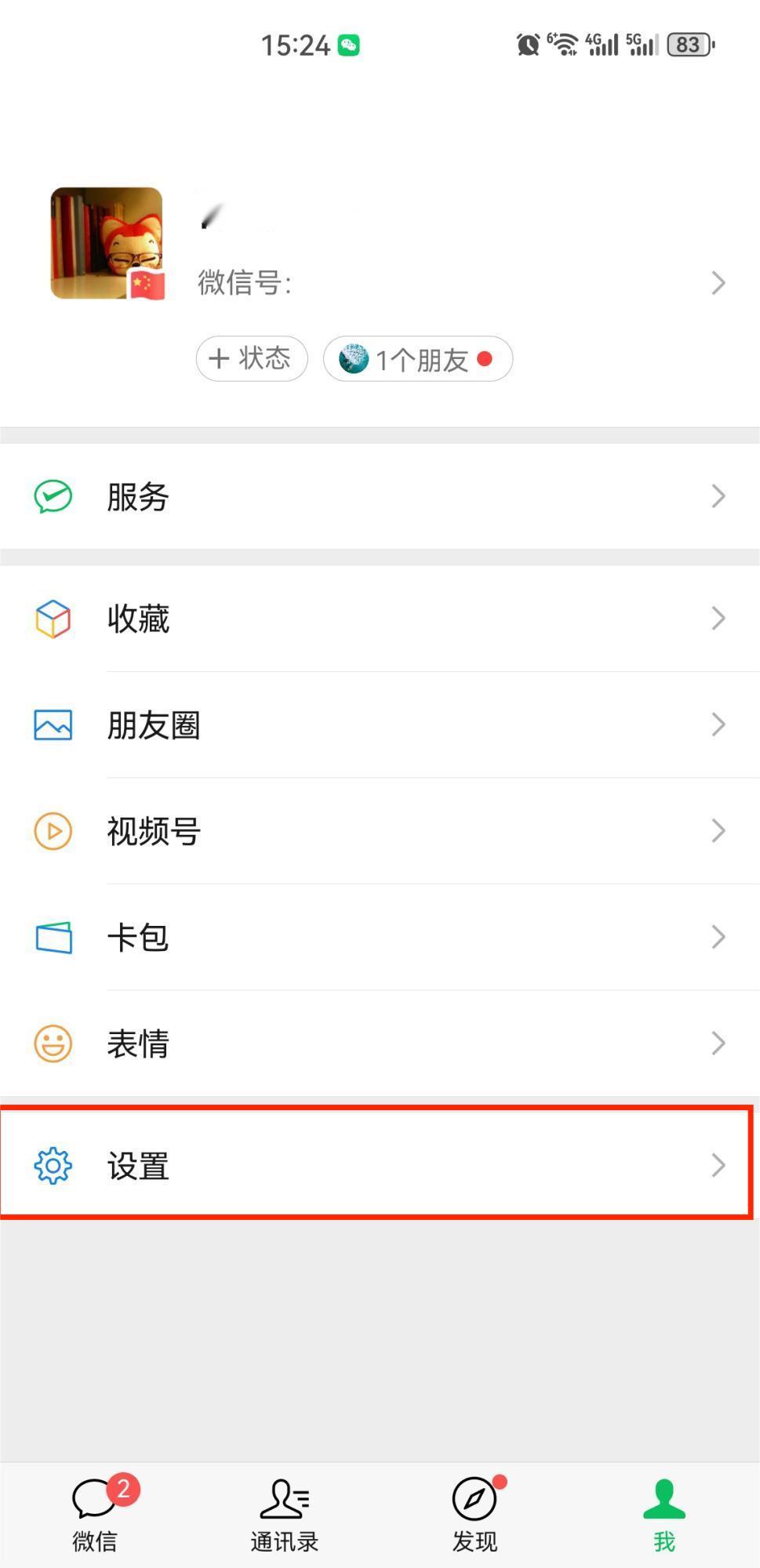Open 视频号 via the Channels play icon
The width and height of the screenshot is (760, 1568).
pyautogui.click(x=52, y=831)
